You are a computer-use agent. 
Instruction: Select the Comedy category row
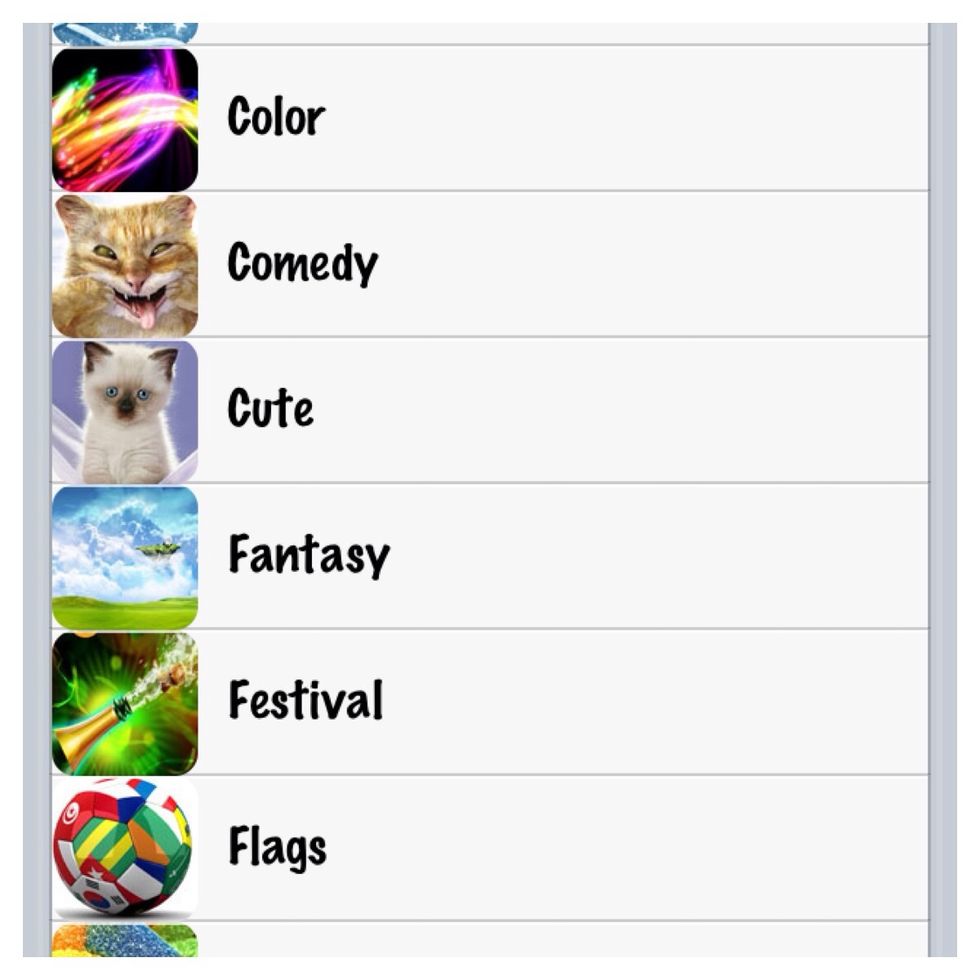[302, 264]
